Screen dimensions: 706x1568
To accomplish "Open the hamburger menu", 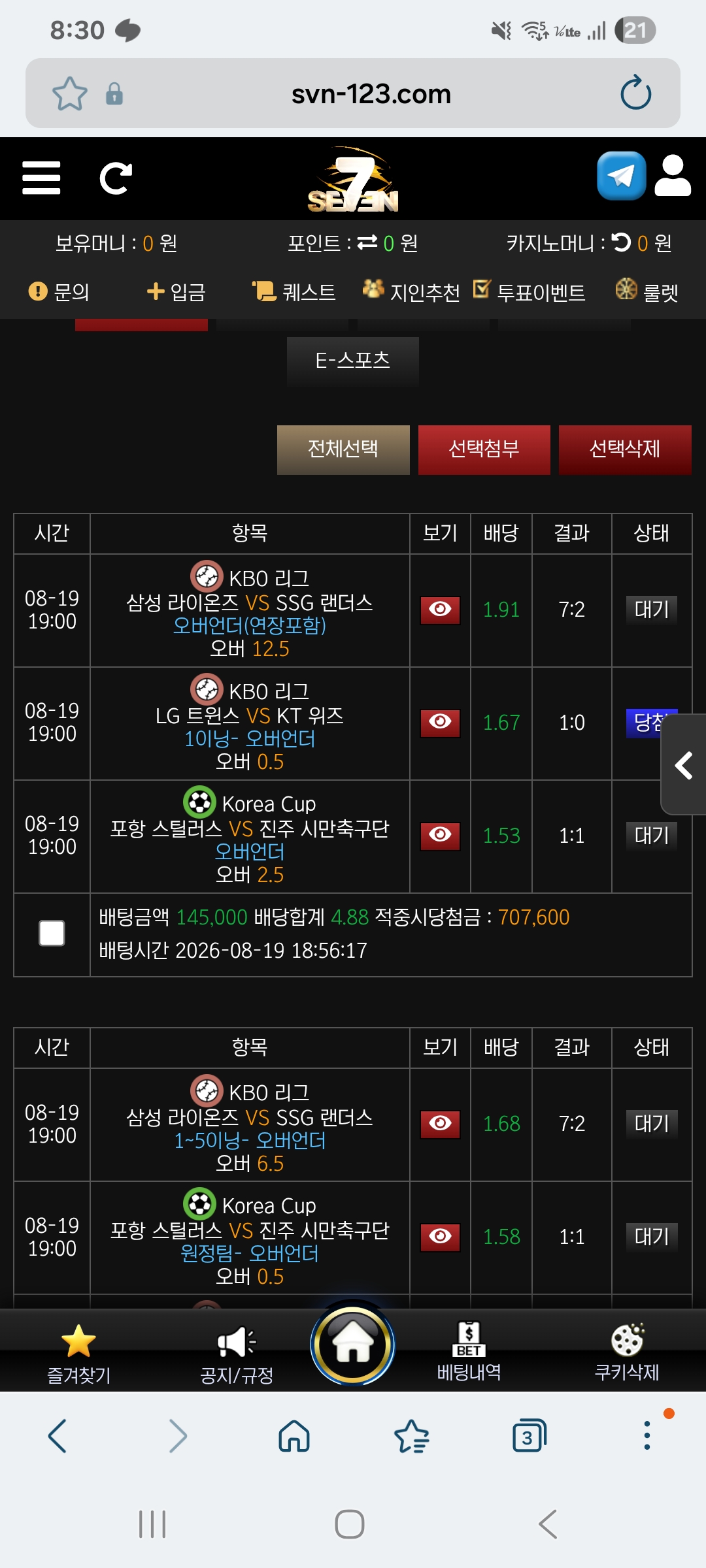I will pyautogui.click(x=41, y=178).
